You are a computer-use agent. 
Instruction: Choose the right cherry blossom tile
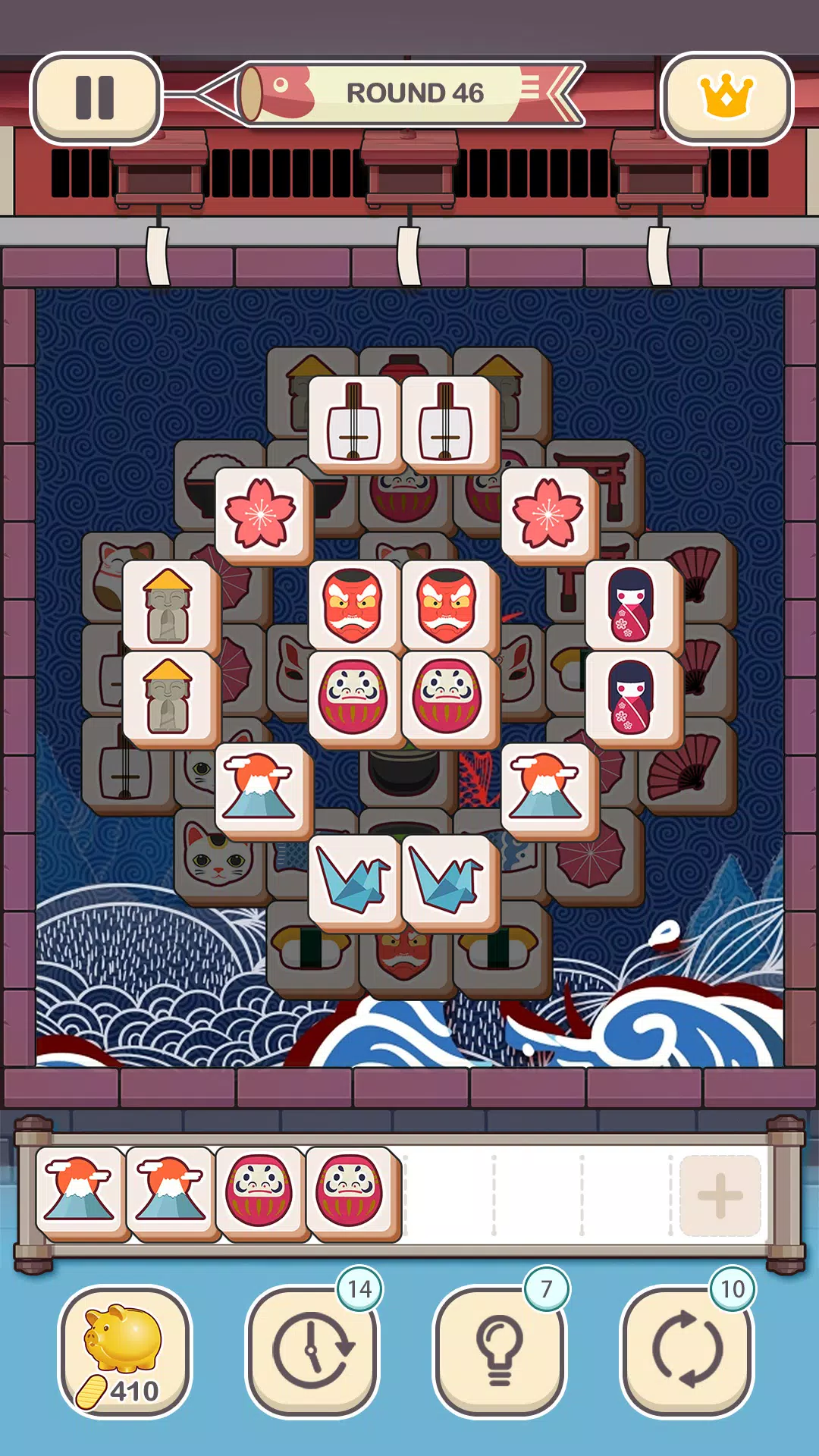548,514
